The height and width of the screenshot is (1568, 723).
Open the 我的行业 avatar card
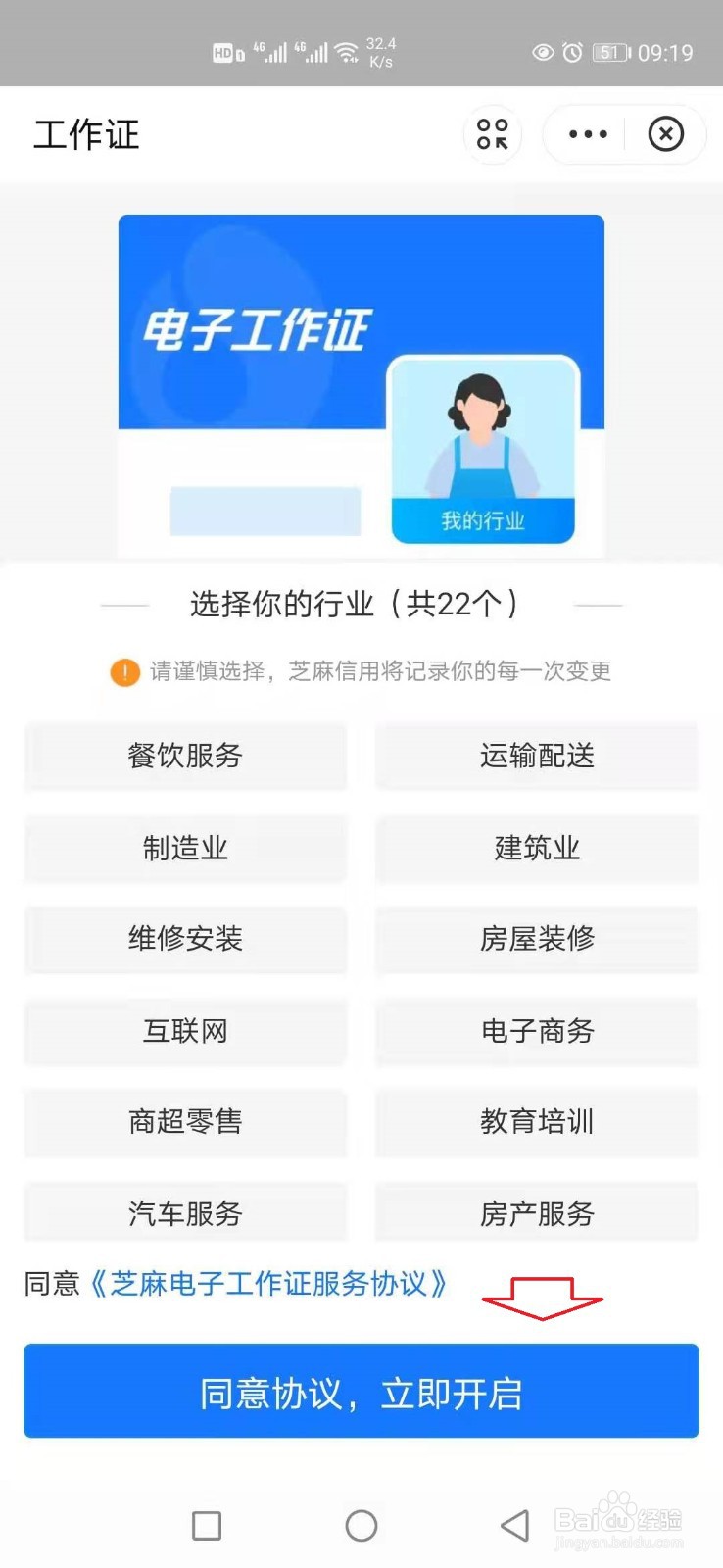(482, 451)
